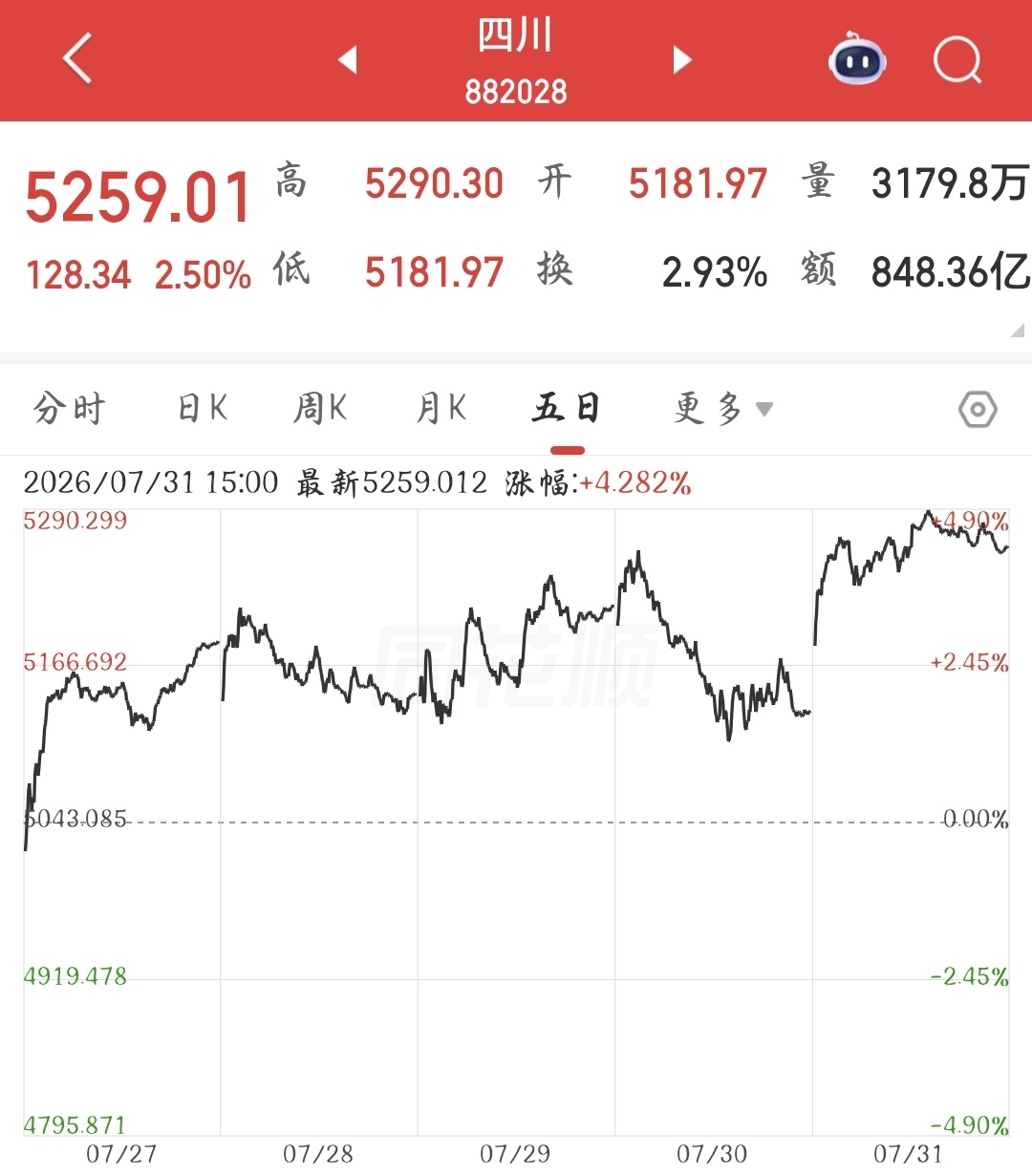Switch to the previous index with left triangle
This screenshot has width=1032, height=1176.
point(348,60)
